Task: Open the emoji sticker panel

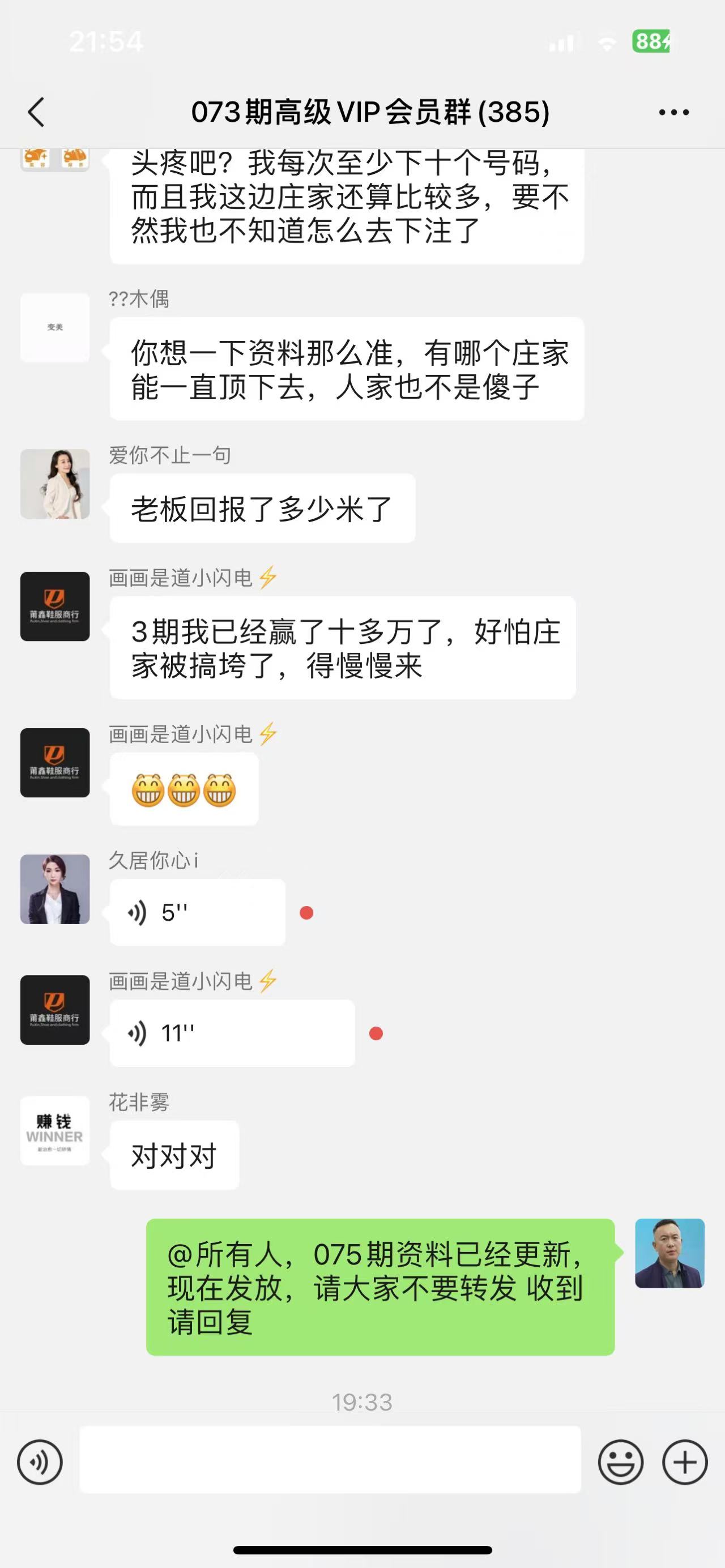Action: [x=620, y=1462]
